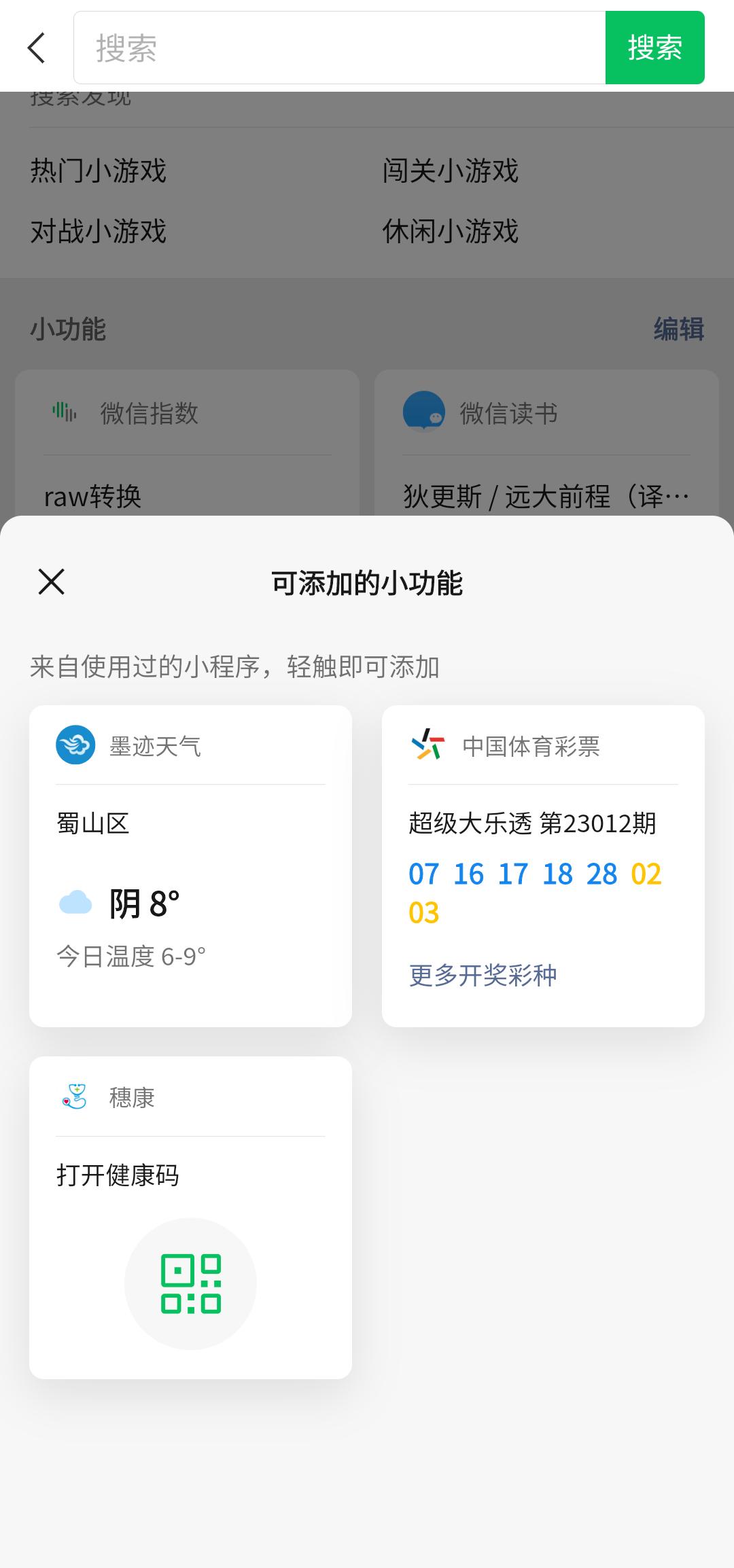The width and height of the screenshot is (734, 1568).
Task: Add the 墨迹天气 card to favorites
Action: pos(190,863)
